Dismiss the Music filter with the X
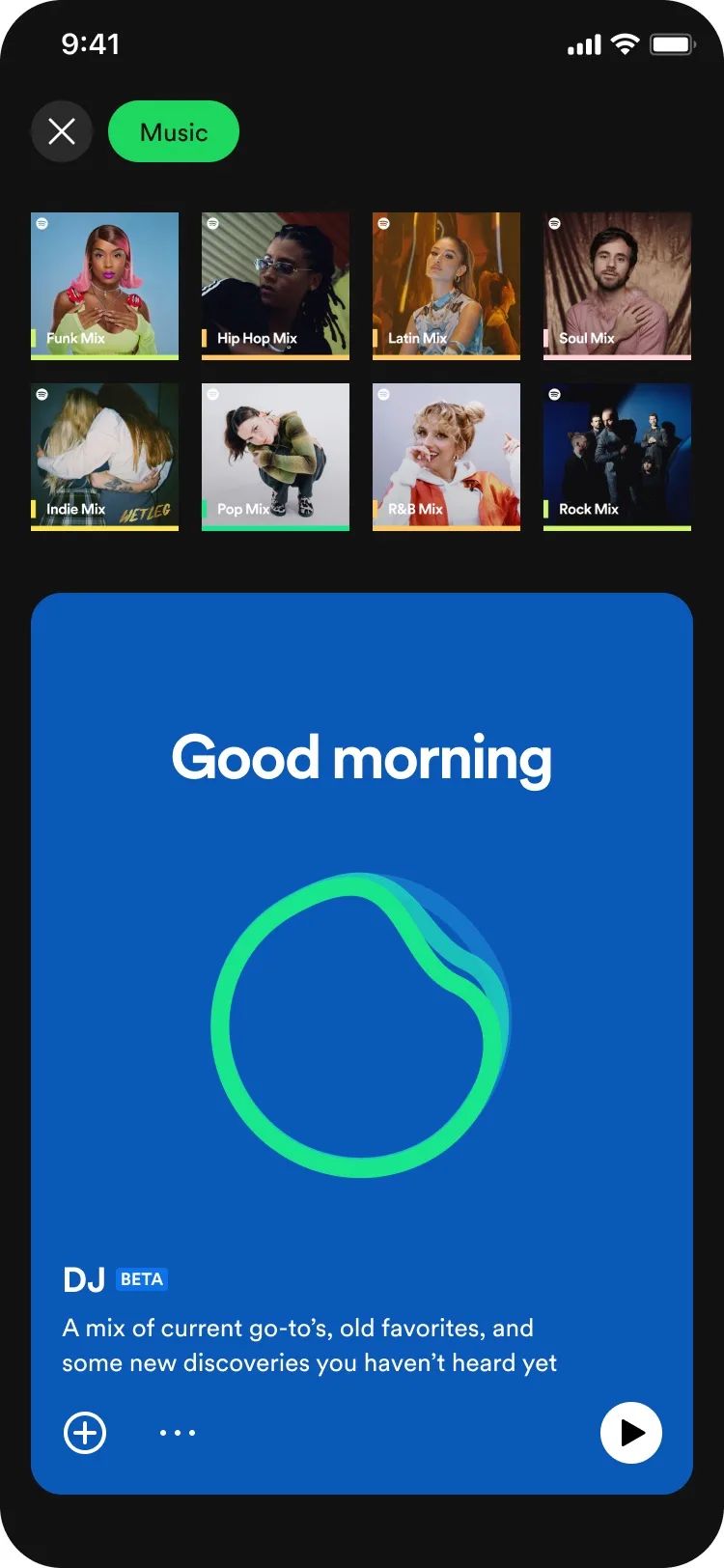The width and height of the screenshot is (724, 1568). 62,131
